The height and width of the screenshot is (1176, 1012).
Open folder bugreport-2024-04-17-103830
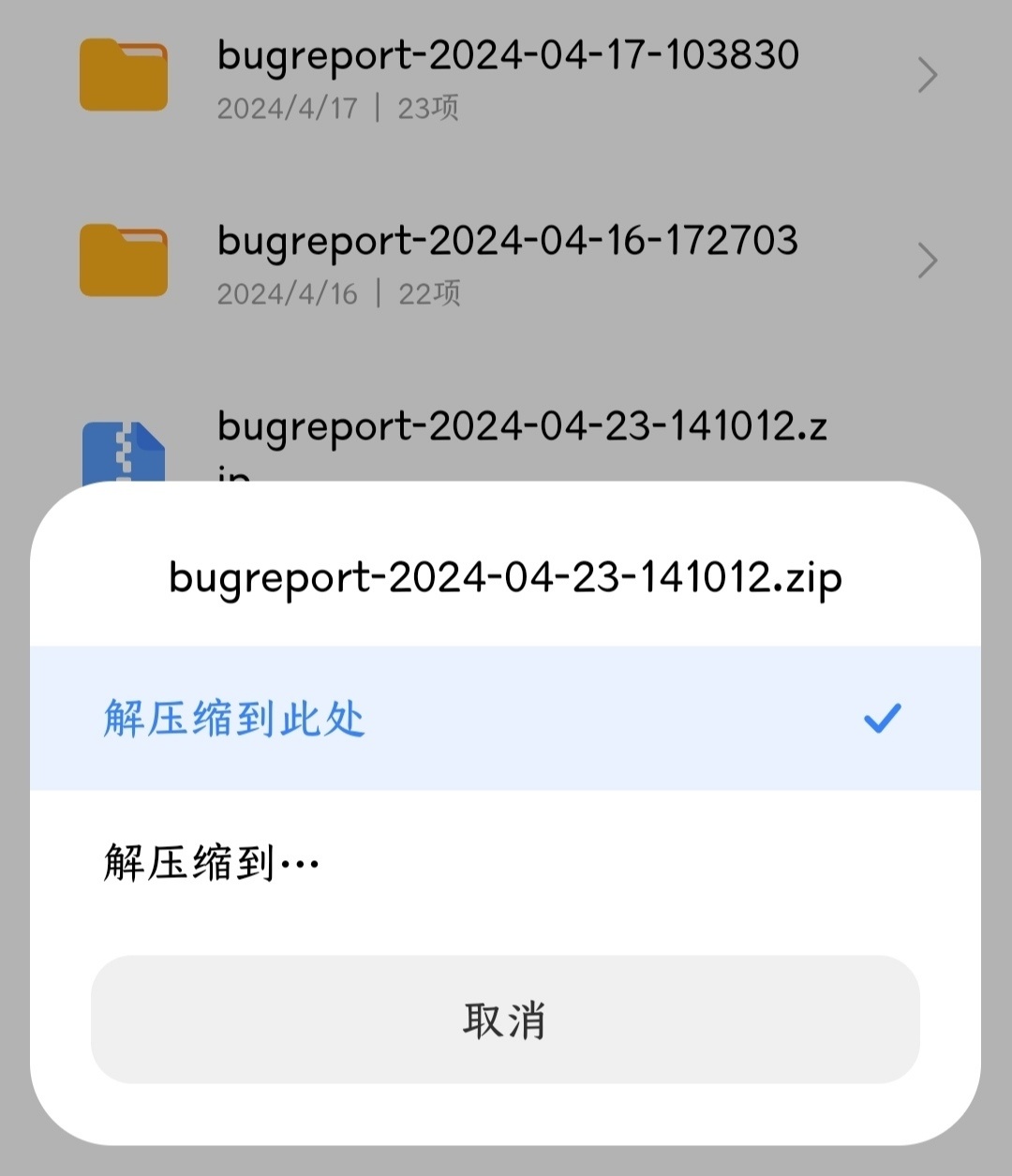click(507, 77)
